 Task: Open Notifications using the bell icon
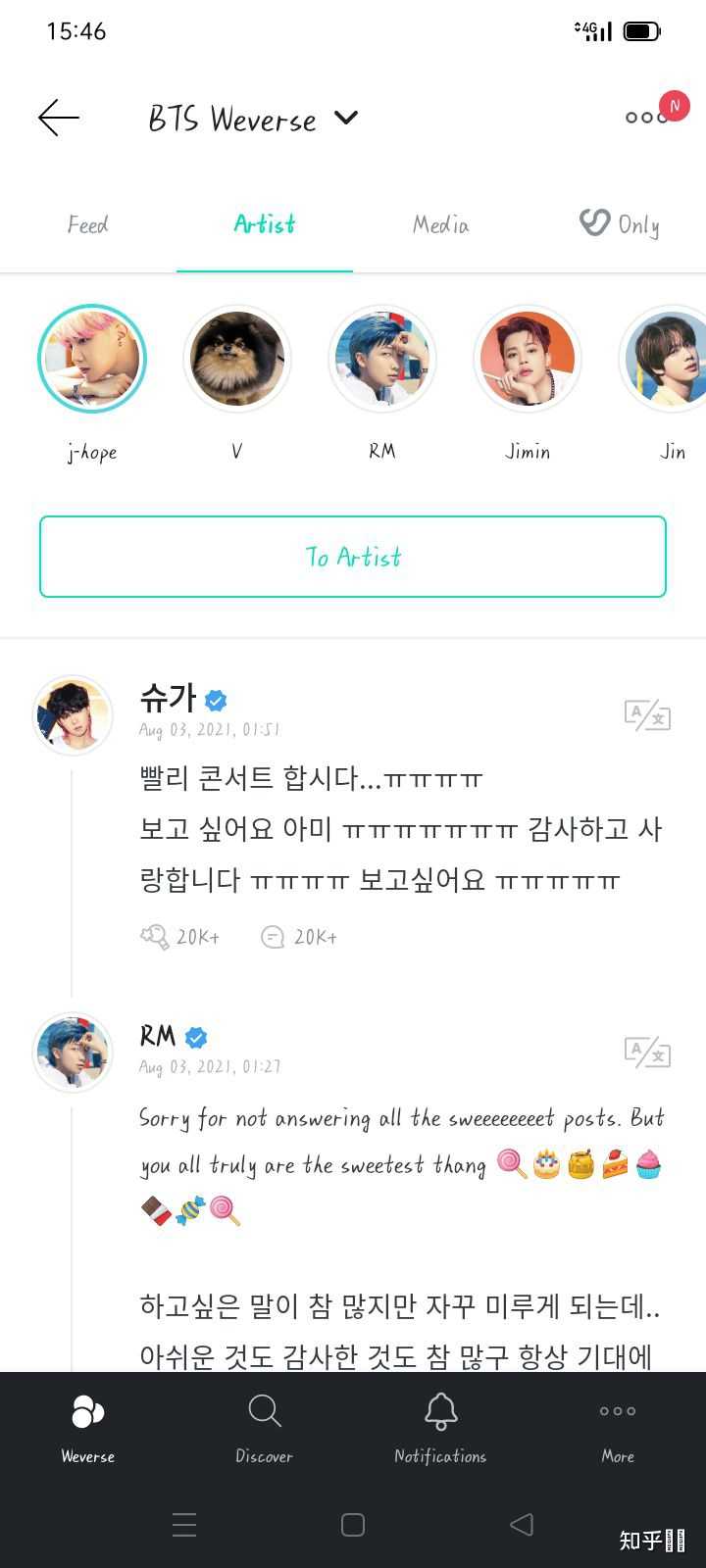coord(440,1412)
